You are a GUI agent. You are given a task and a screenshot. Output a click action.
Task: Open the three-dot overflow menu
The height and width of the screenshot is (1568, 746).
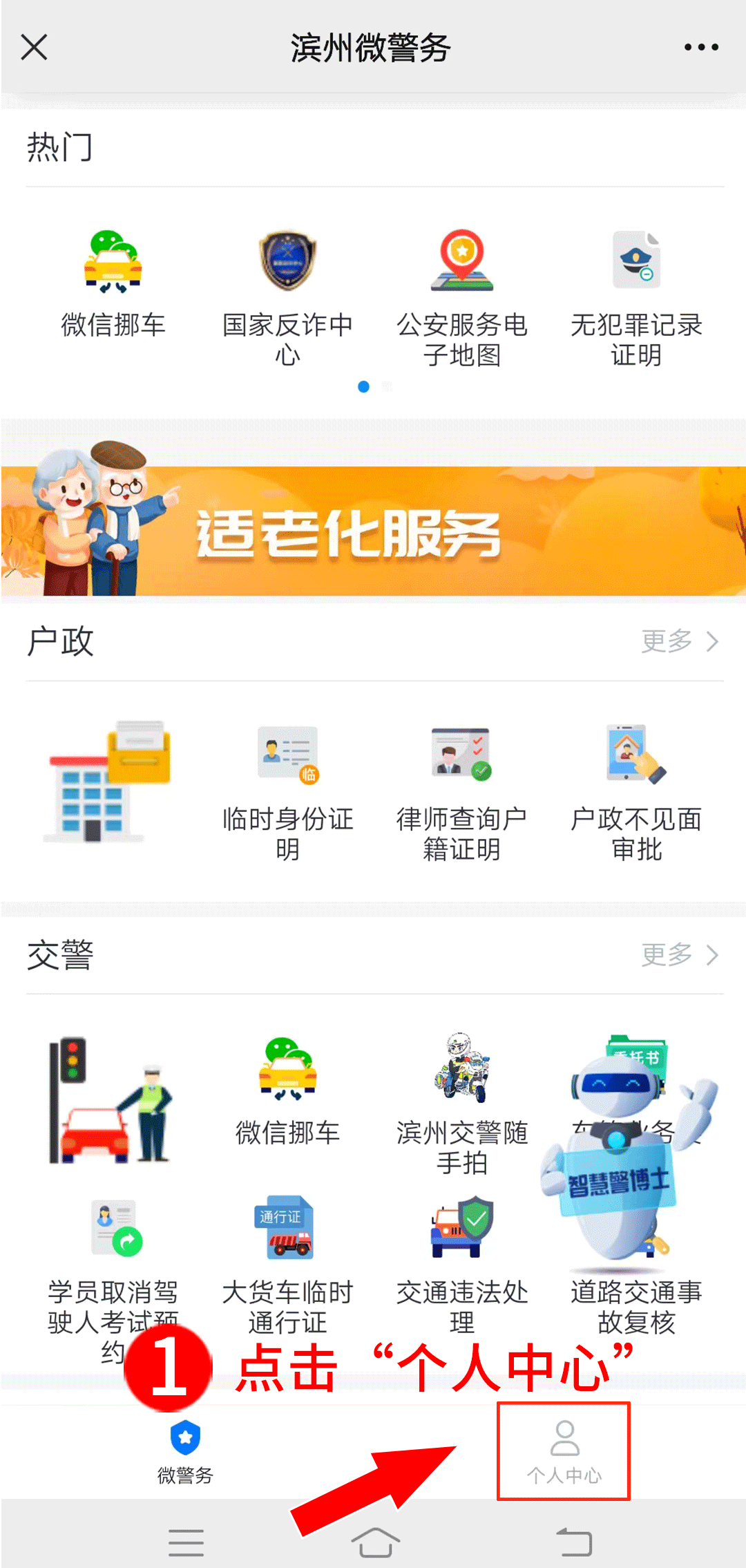point(701,48)
